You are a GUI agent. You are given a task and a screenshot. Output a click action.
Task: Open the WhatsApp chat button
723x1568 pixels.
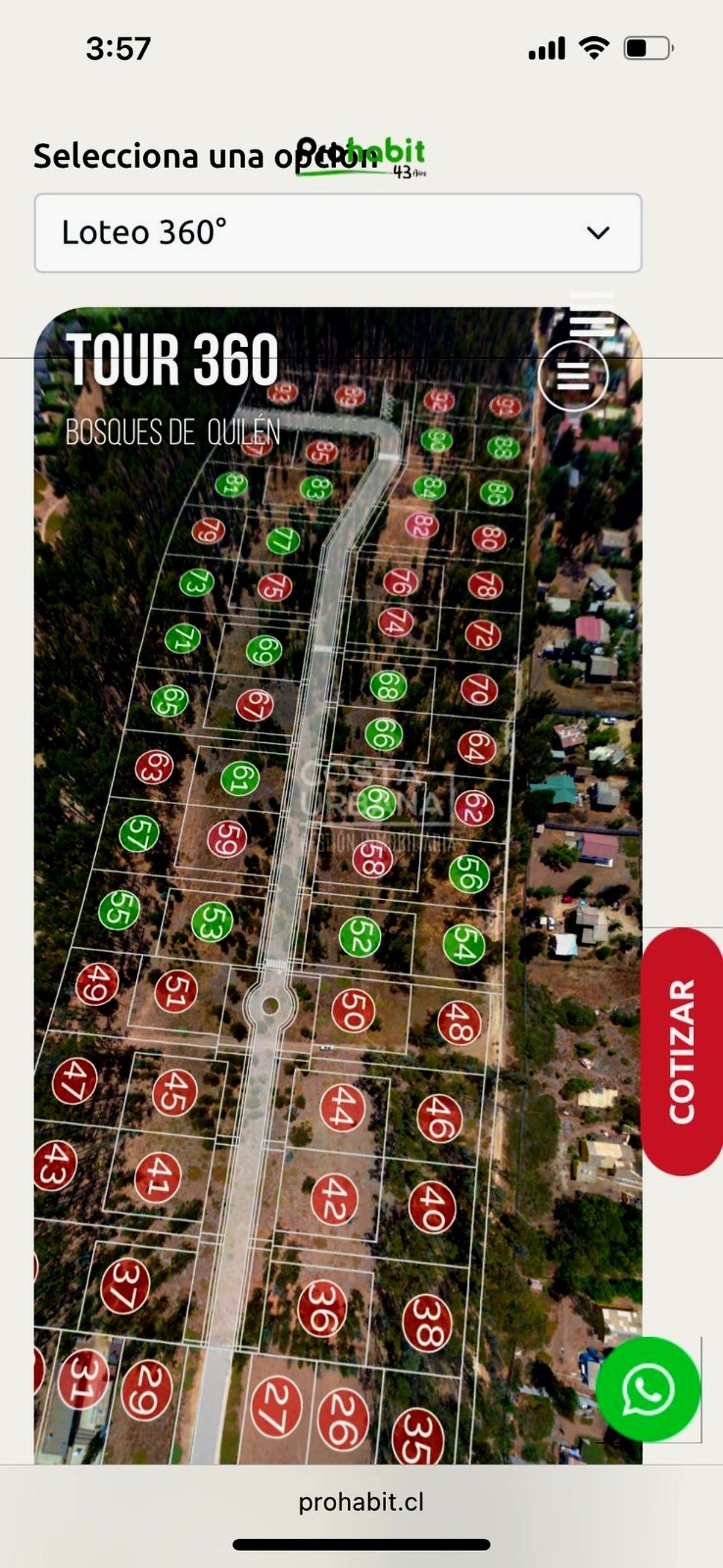tap(648, 1388)
